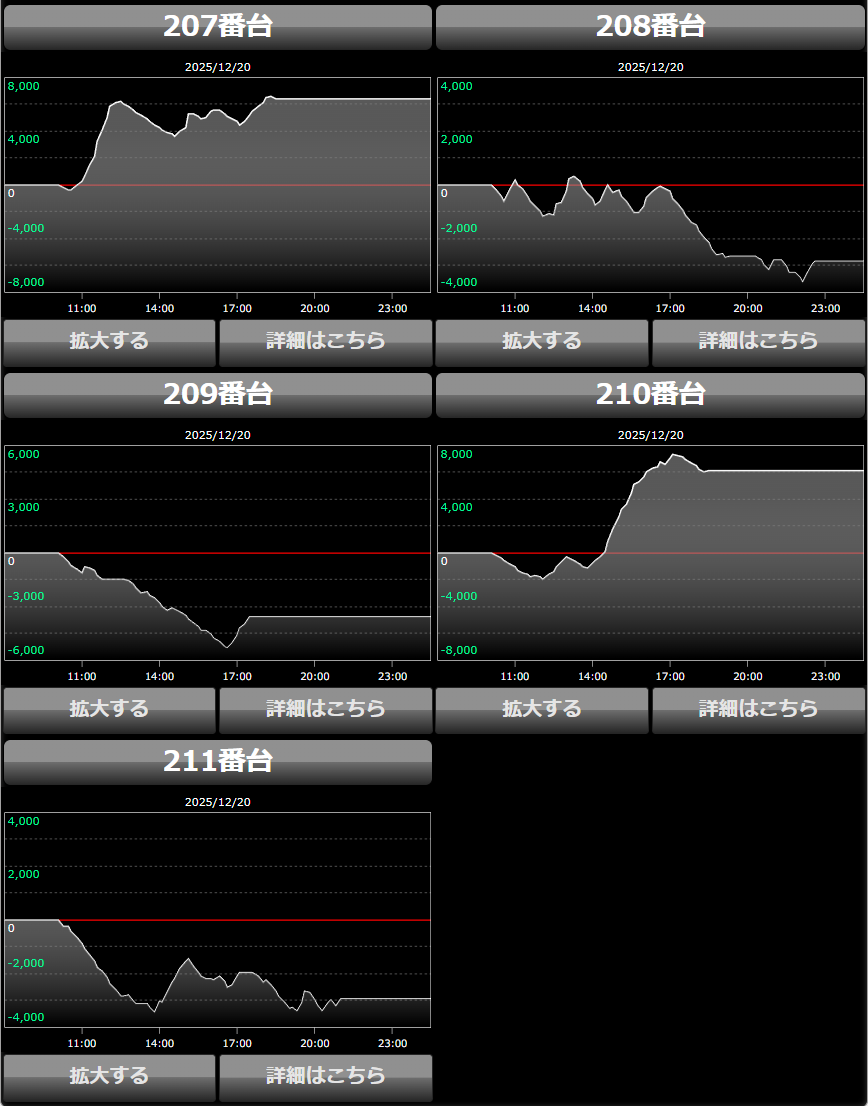
Task: Open 詳細はこちら for machine 207番台
Action: coord(325,342)
